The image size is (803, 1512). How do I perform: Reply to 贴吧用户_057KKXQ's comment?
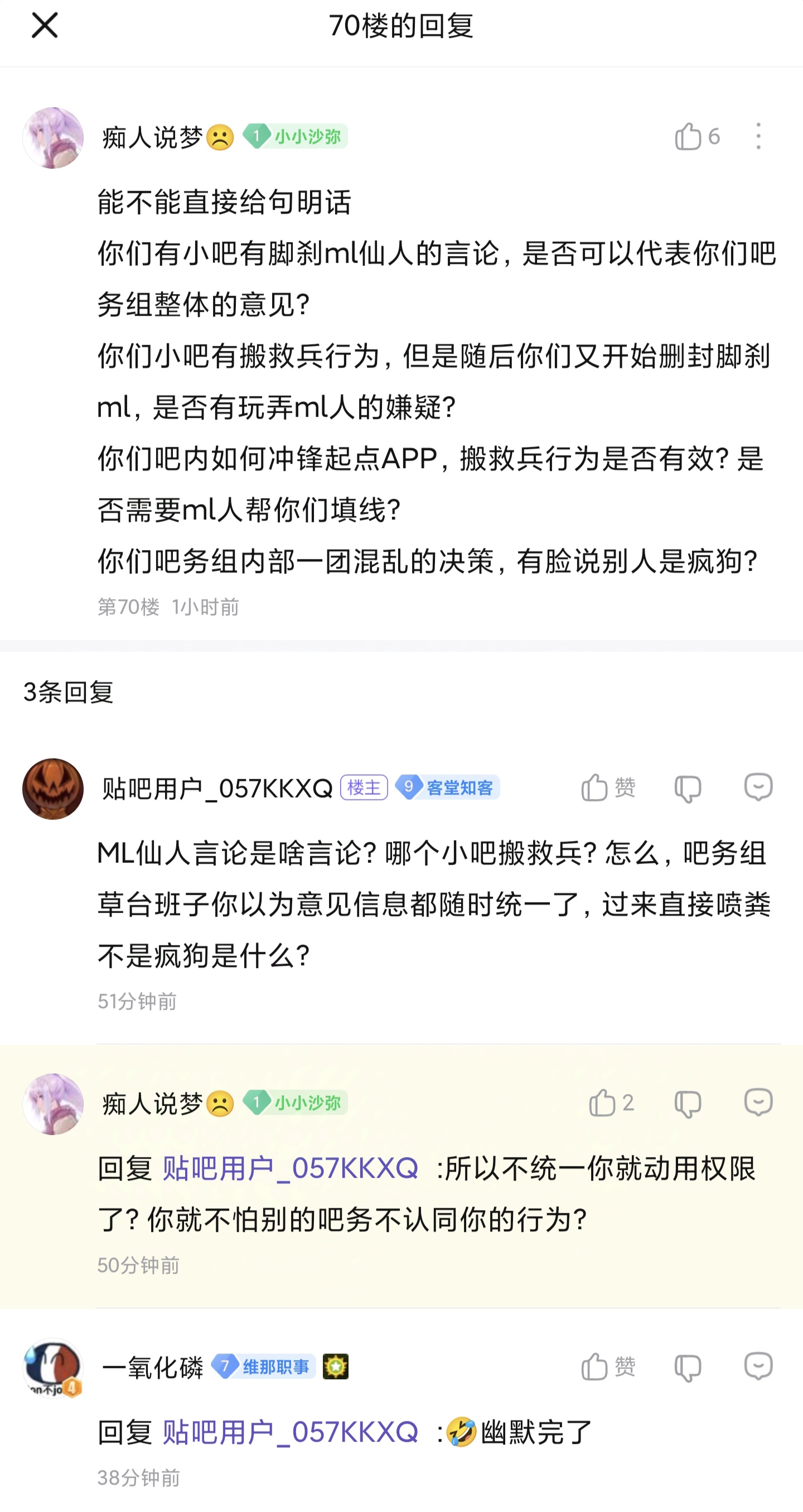(758, 787)
